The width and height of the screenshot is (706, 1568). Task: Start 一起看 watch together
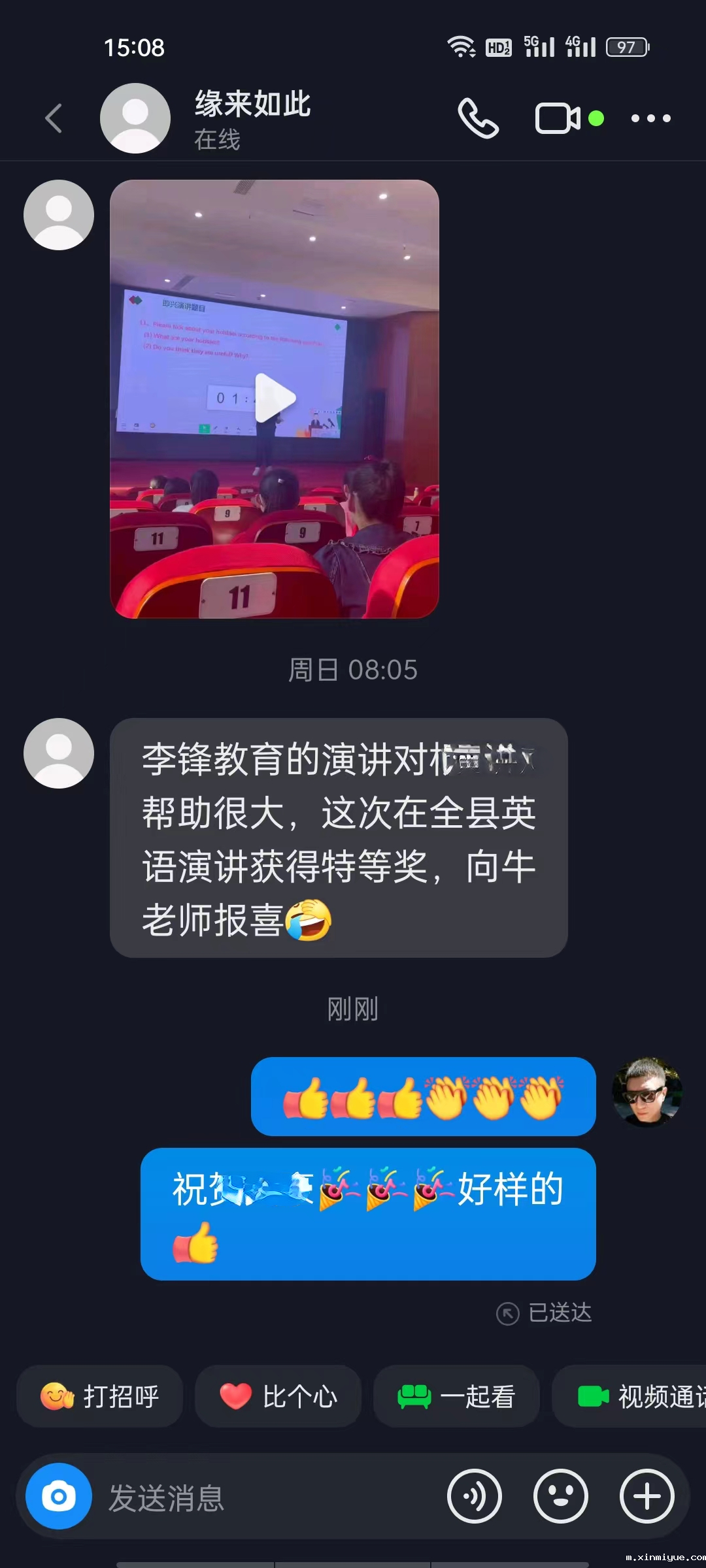click(x=457, y=1396)
